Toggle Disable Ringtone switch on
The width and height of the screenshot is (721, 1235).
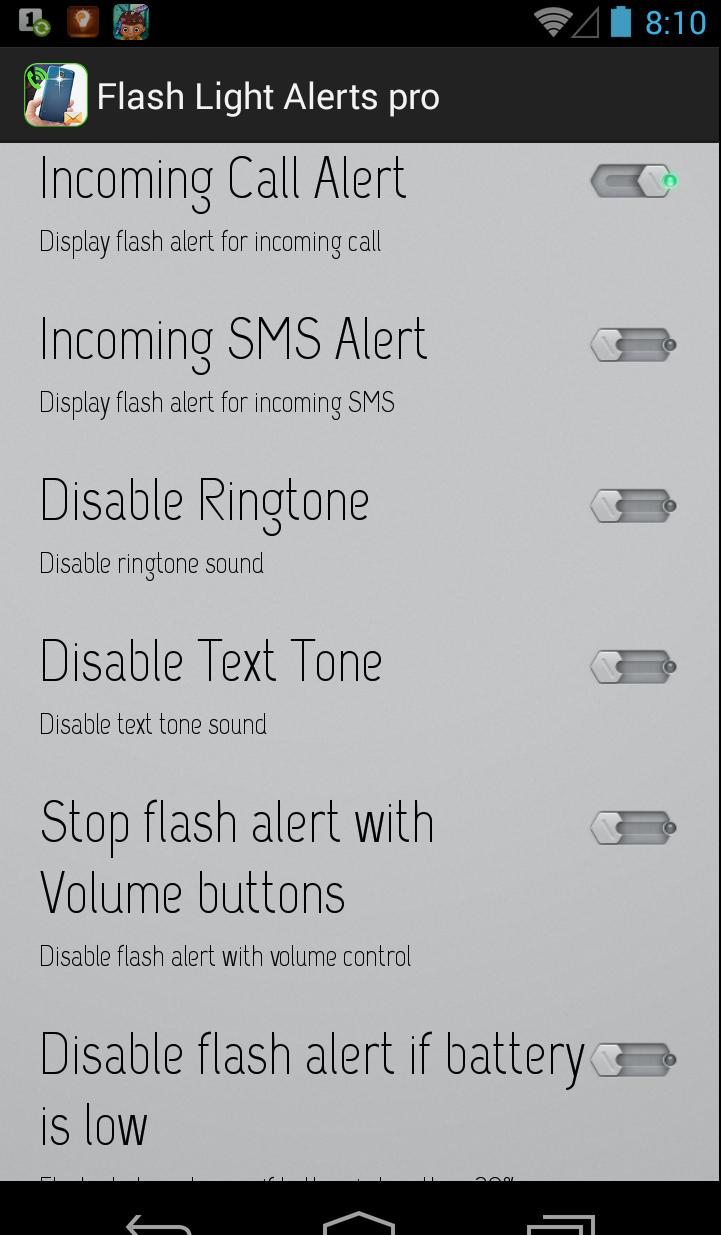coord(633,506)
